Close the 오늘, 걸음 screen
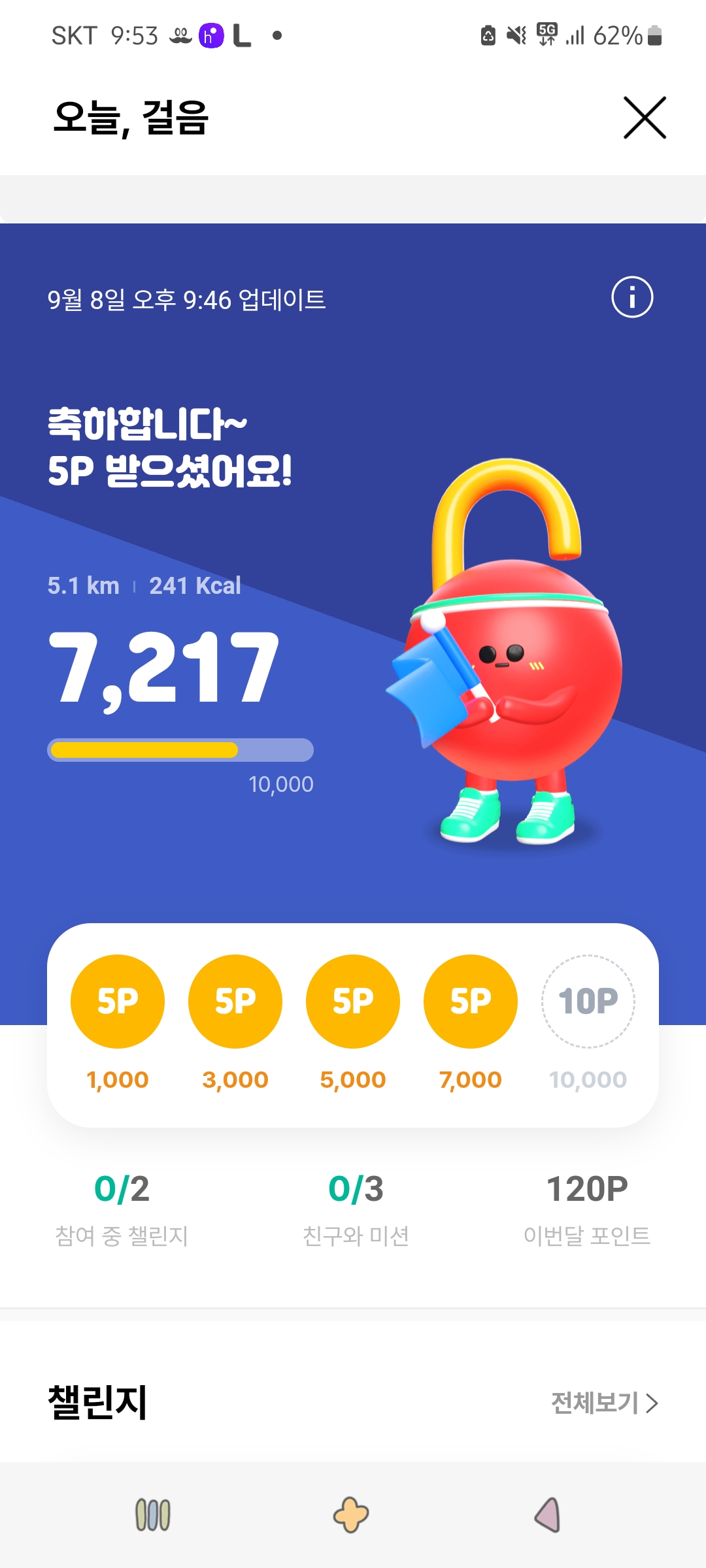Screen dimensions: 706x1568 (x=645, y=118)
